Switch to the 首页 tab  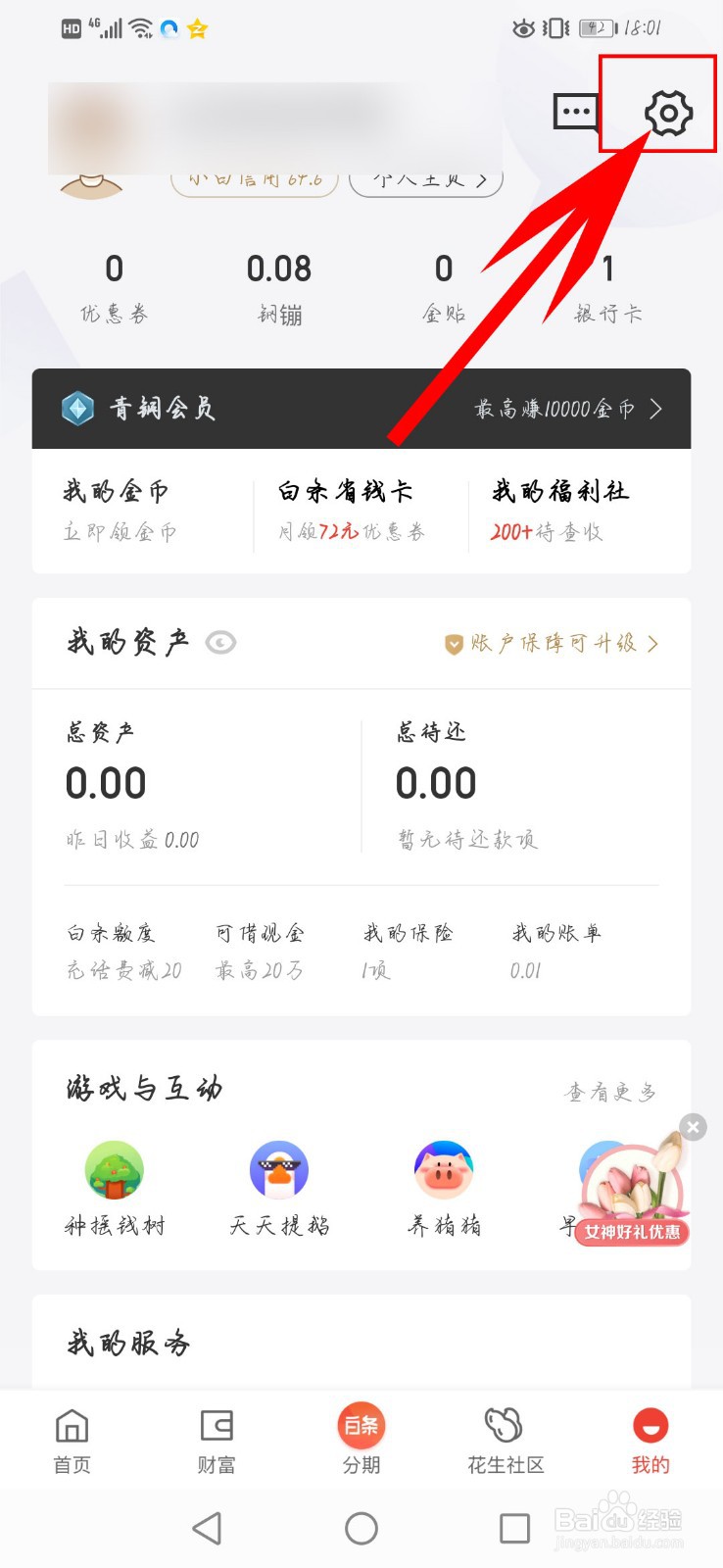pos(72,1442)
